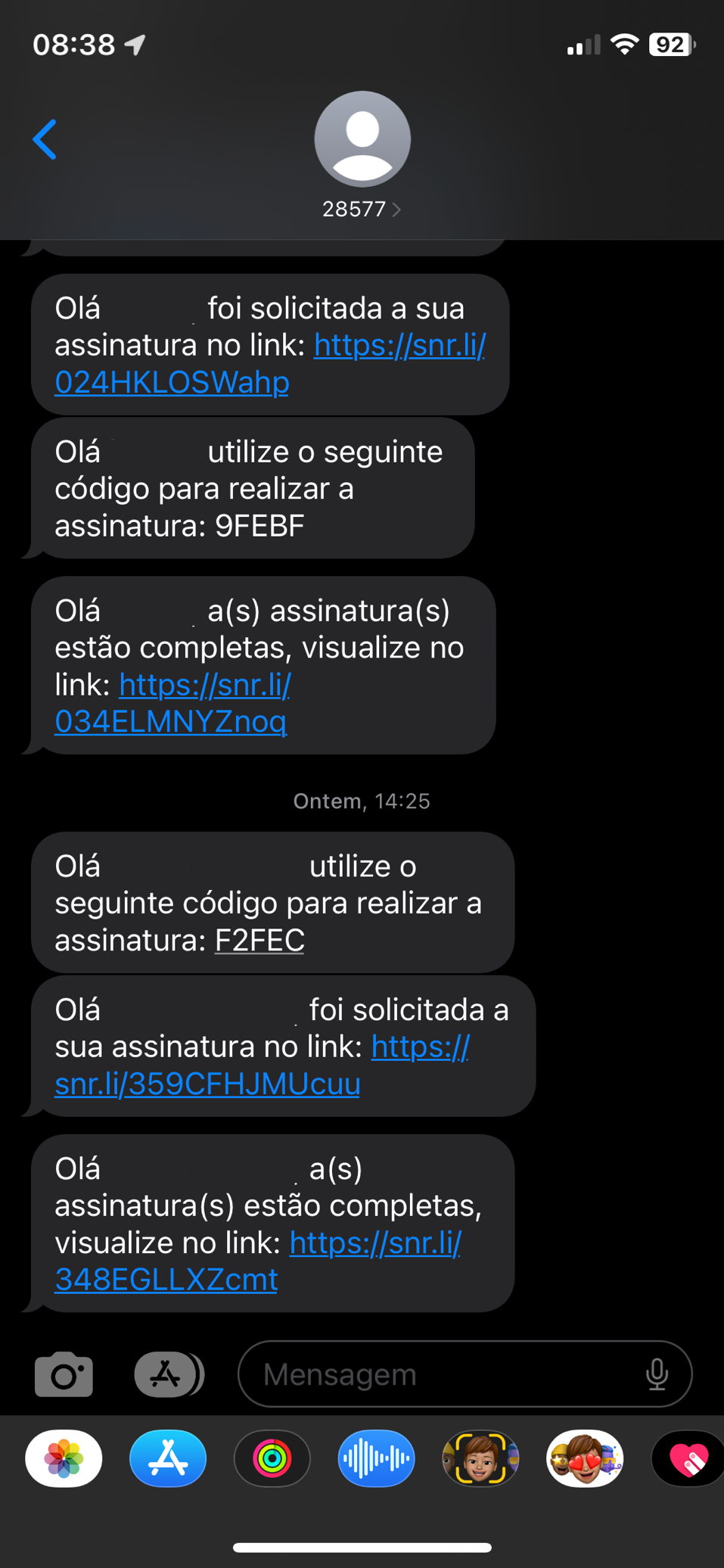Focus the Mensagem text field
This screenshot has height=1568, width=724.
[x=446, y=1374]
